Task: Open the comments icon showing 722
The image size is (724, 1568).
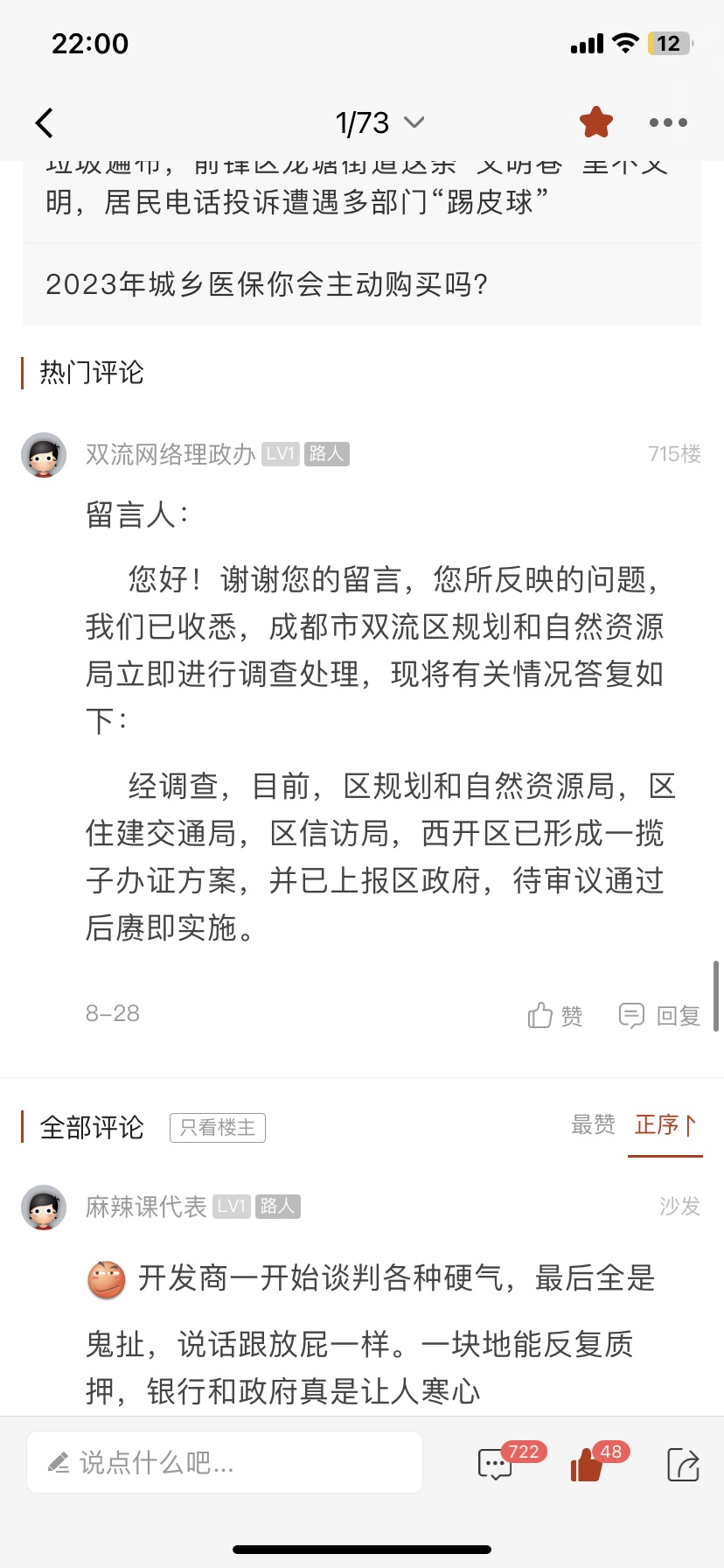Action: point(497,1464)
